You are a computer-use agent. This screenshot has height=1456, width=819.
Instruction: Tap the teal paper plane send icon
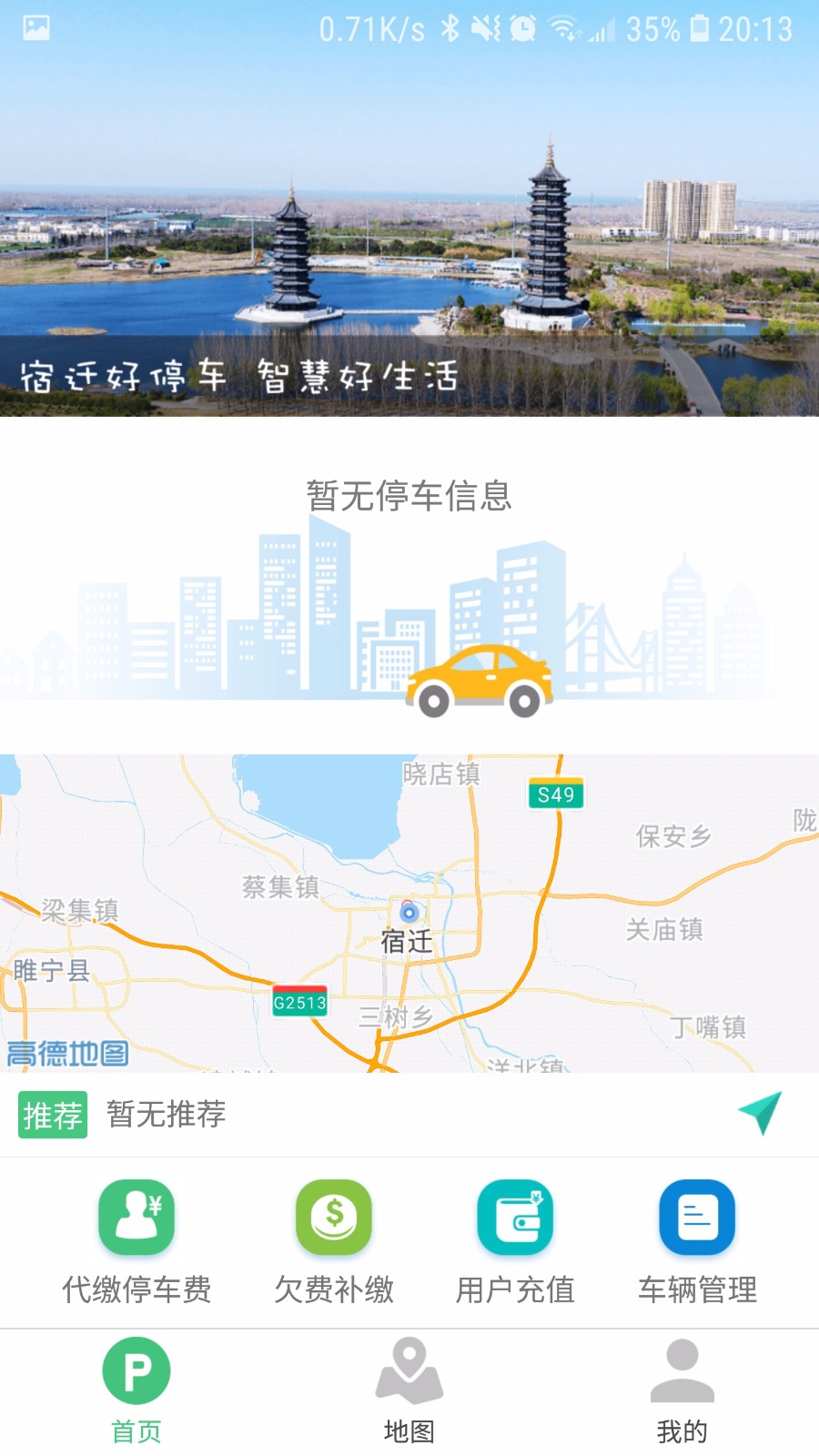(761, 1112)
